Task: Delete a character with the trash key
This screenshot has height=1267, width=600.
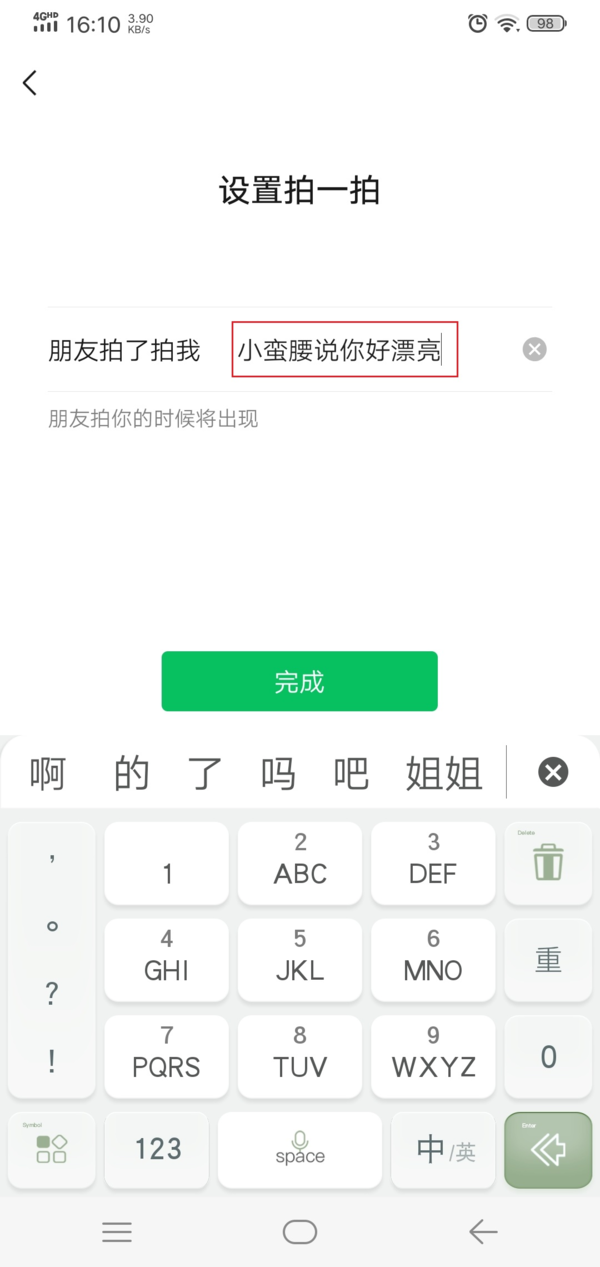Action: point(548,863)
